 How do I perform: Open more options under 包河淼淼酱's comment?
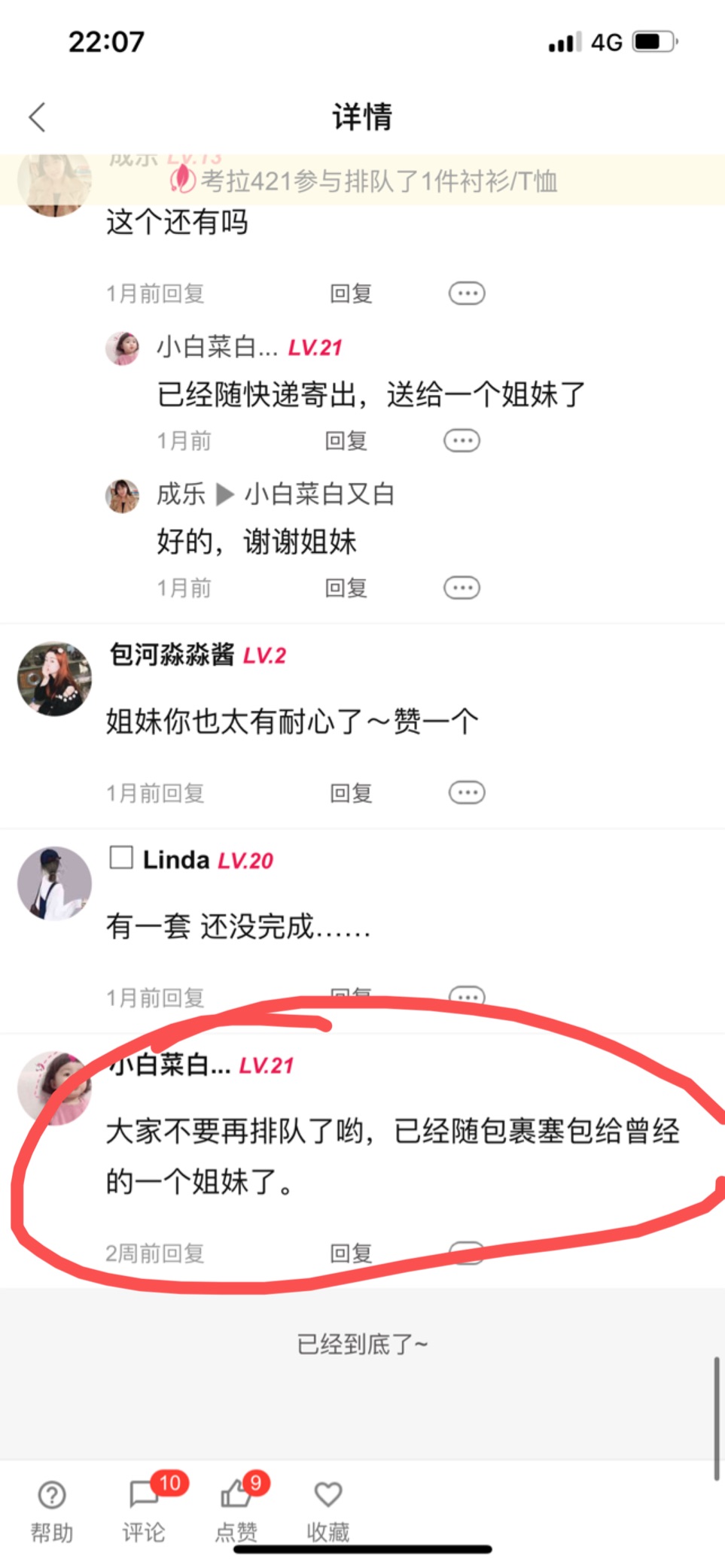(x=467, y=793)
